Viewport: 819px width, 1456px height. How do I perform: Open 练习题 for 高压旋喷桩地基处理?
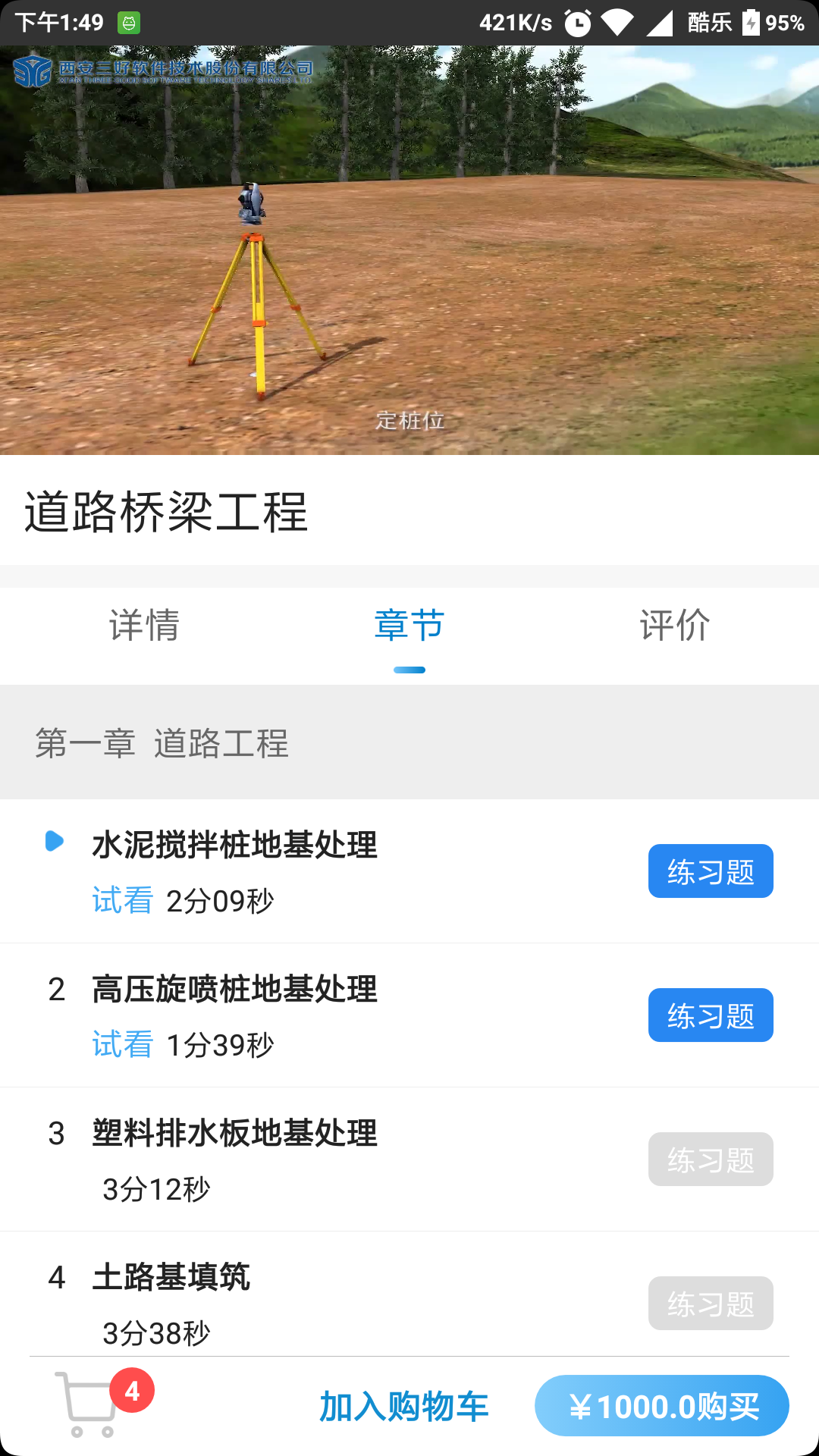(710, 1015)
